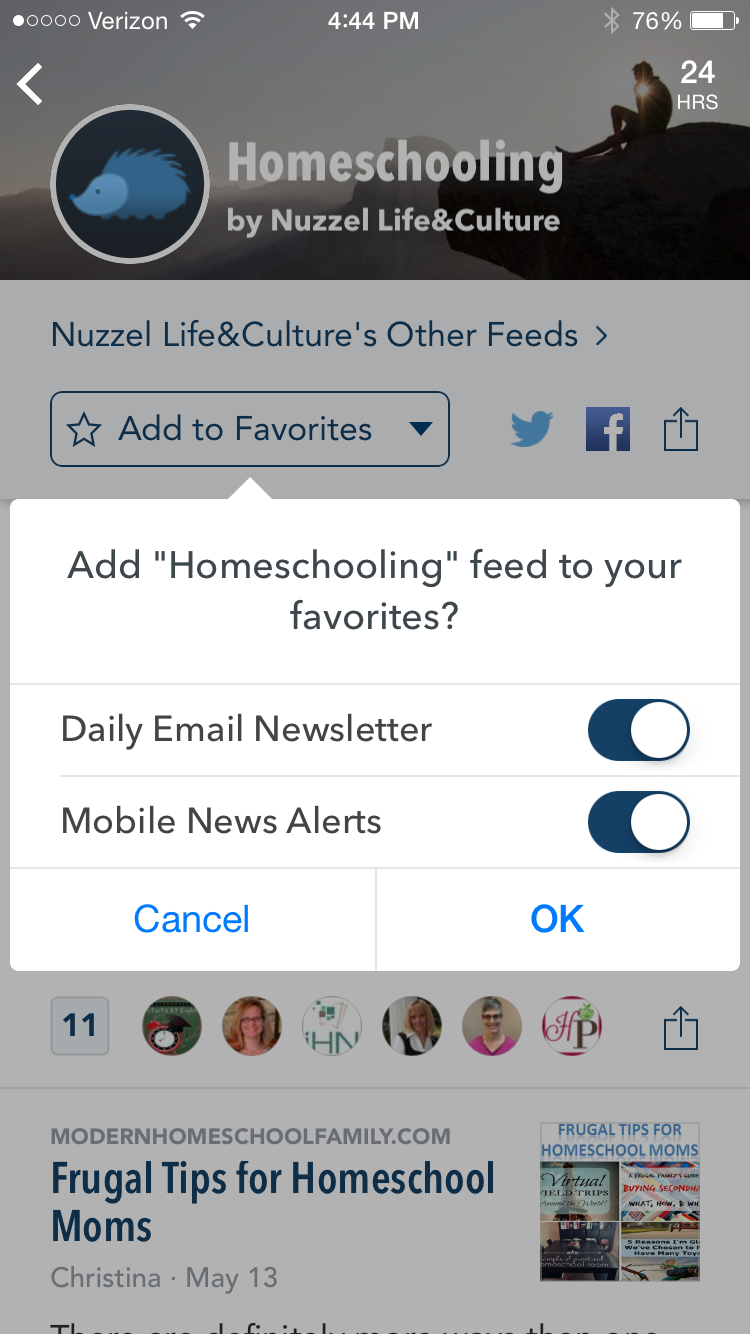Cancel adding feed to favorites
The image size is (750, 1334).
coord(192,919)
